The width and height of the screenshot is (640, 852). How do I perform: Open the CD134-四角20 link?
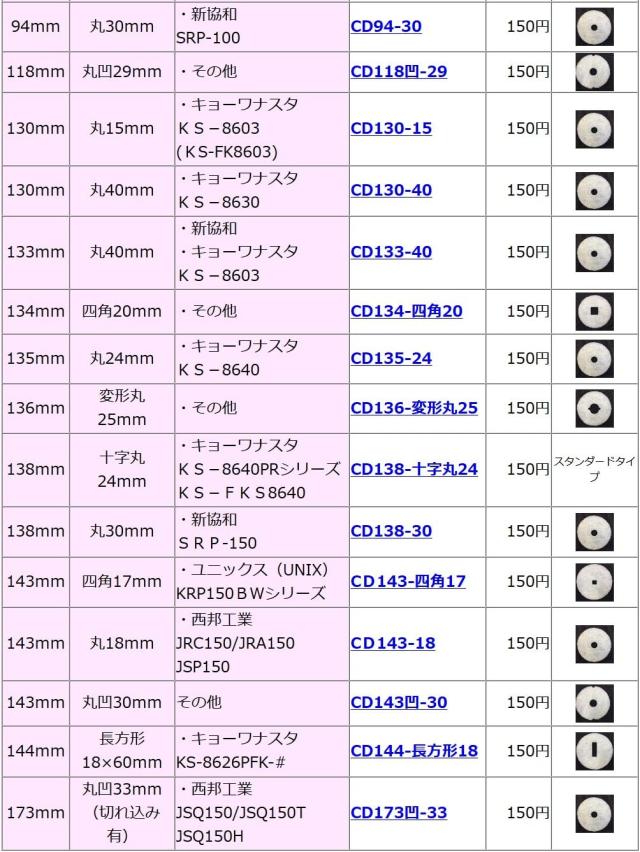[x=406, y=311]
